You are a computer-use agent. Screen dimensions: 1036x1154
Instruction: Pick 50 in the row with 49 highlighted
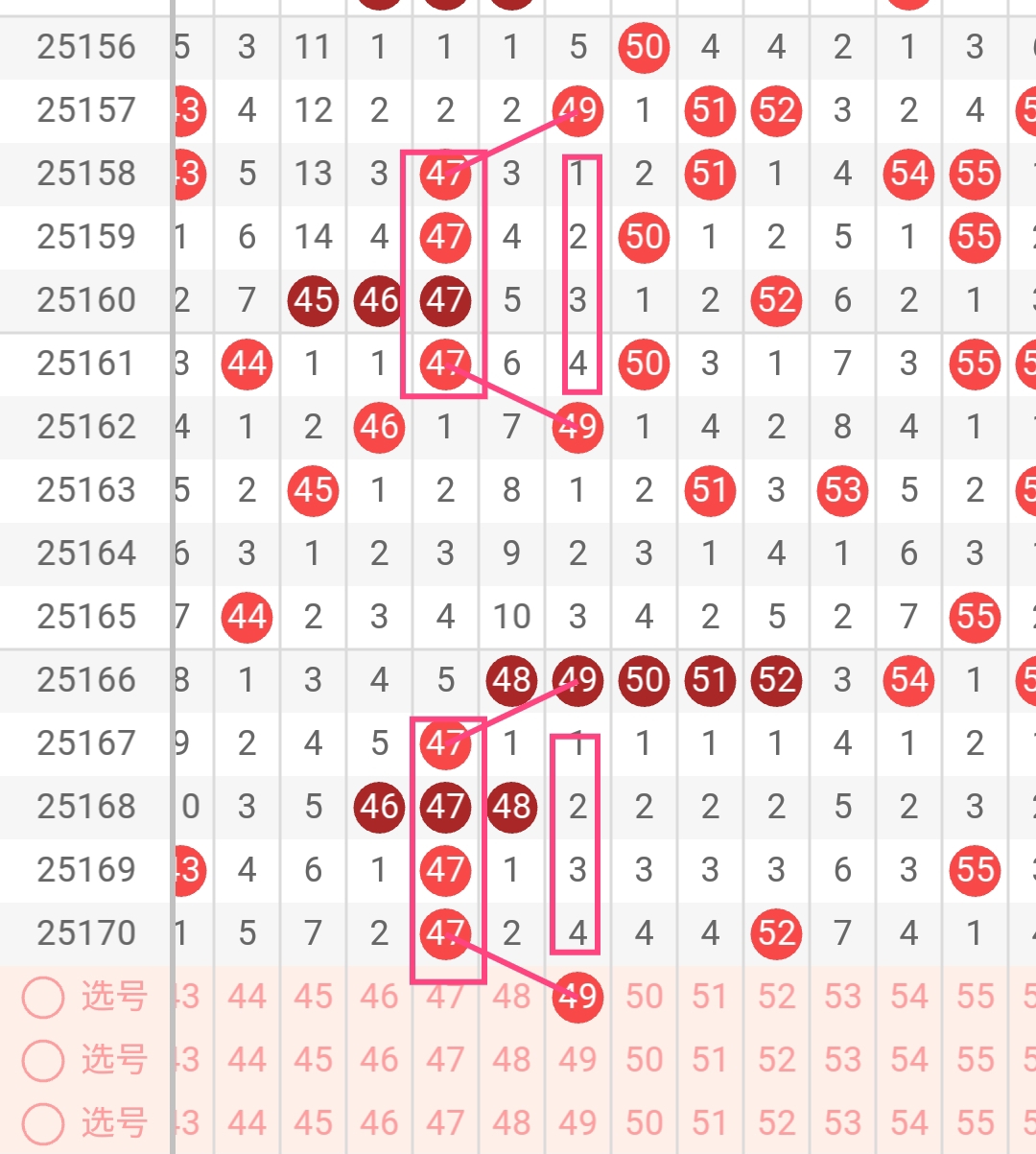coord(644,997)
